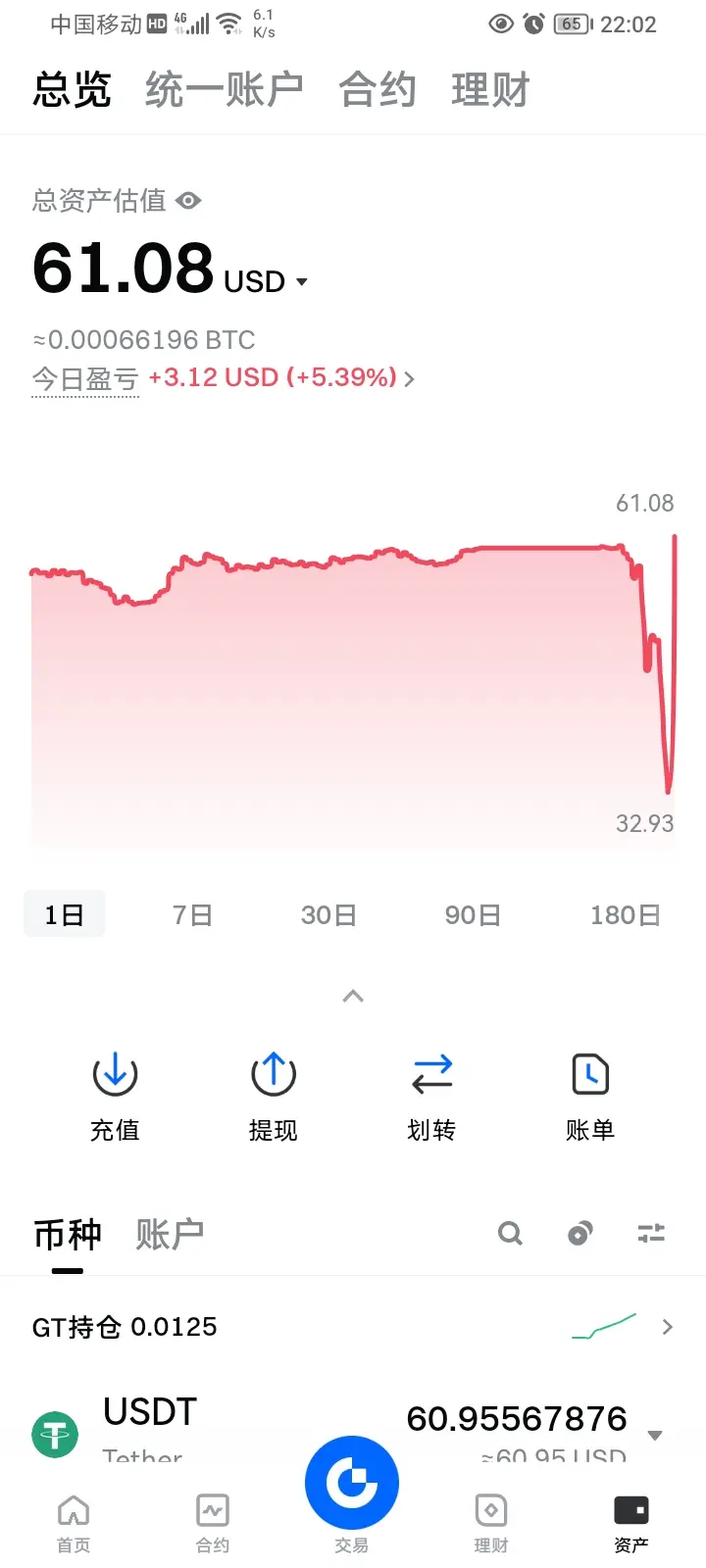The image size is (706, 1568).
Task: Hide the total asset value
Action: pos(188,201)
